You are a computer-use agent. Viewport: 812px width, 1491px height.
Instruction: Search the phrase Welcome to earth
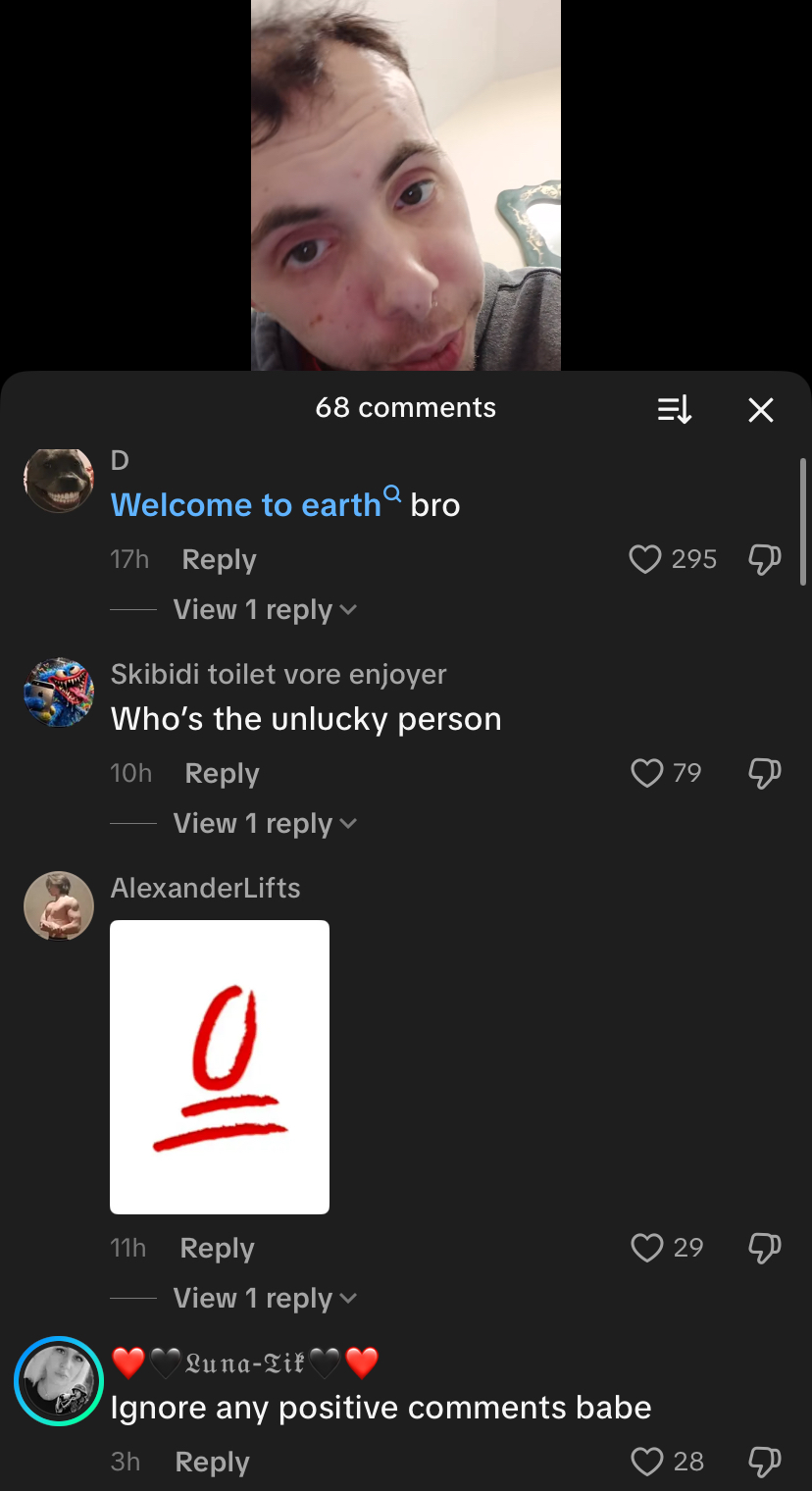click(246, 505)
